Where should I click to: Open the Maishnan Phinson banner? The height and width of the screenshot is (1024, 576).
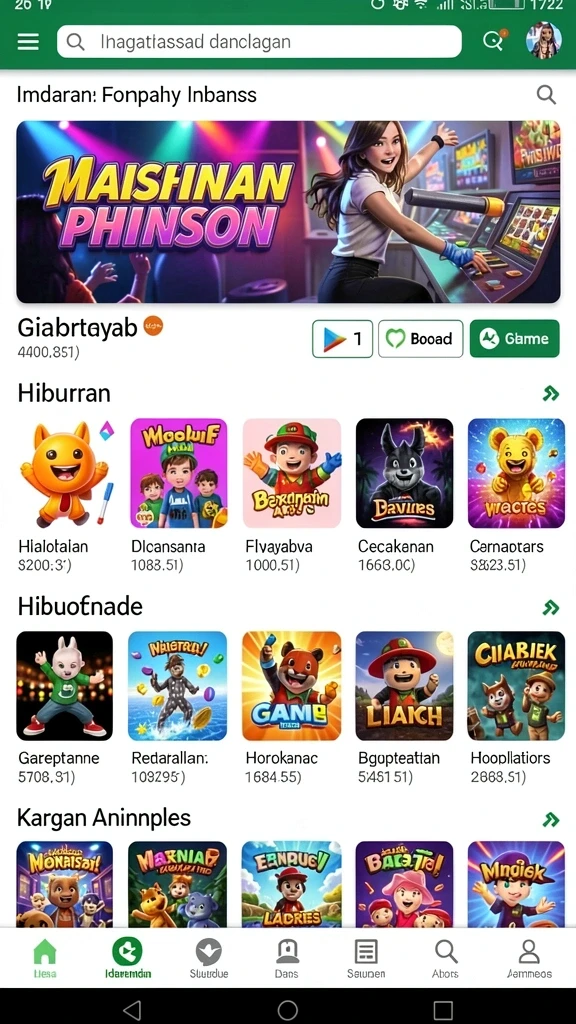coord(288,212)
